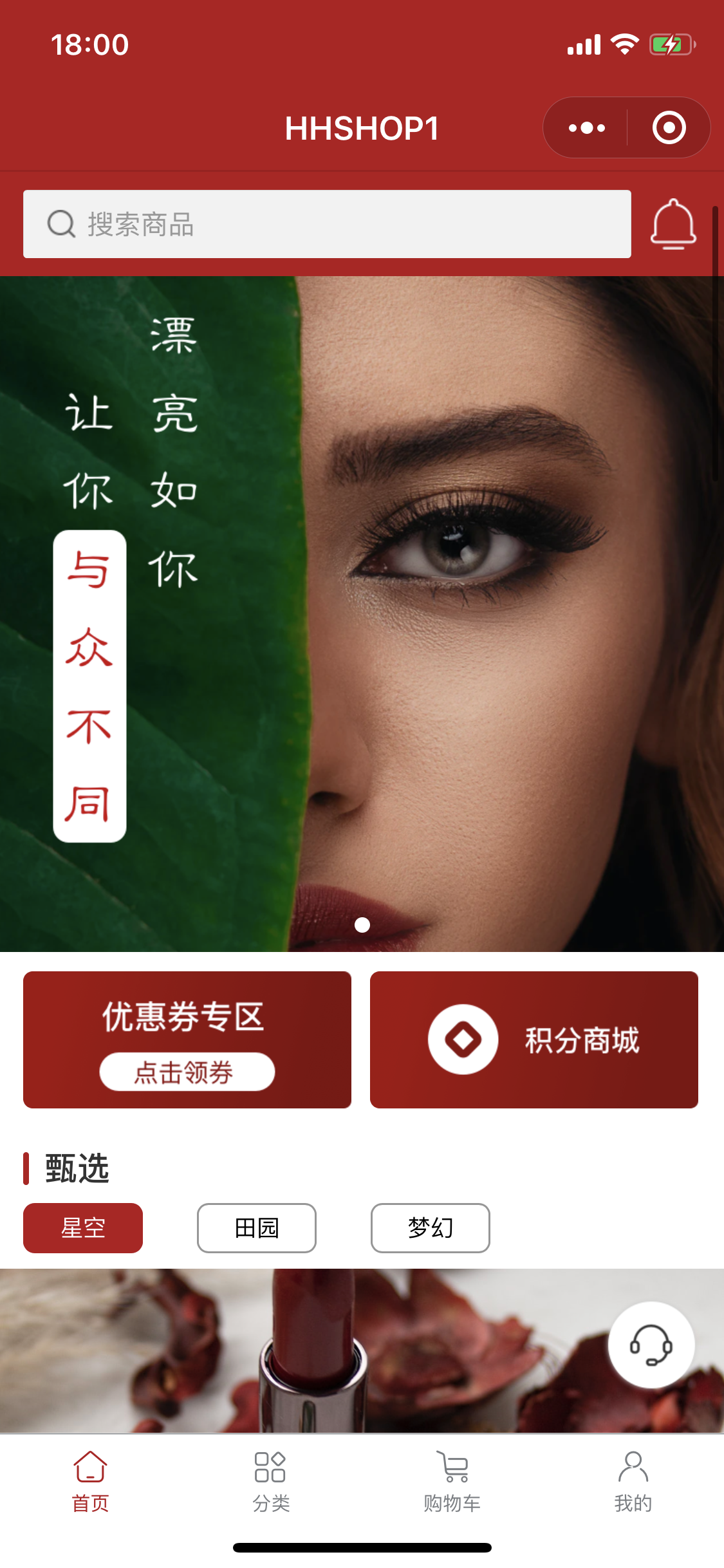Close the mini program with the circle button
The width and height of the screenshot is (724, 1568).
[x=669, y=128]
